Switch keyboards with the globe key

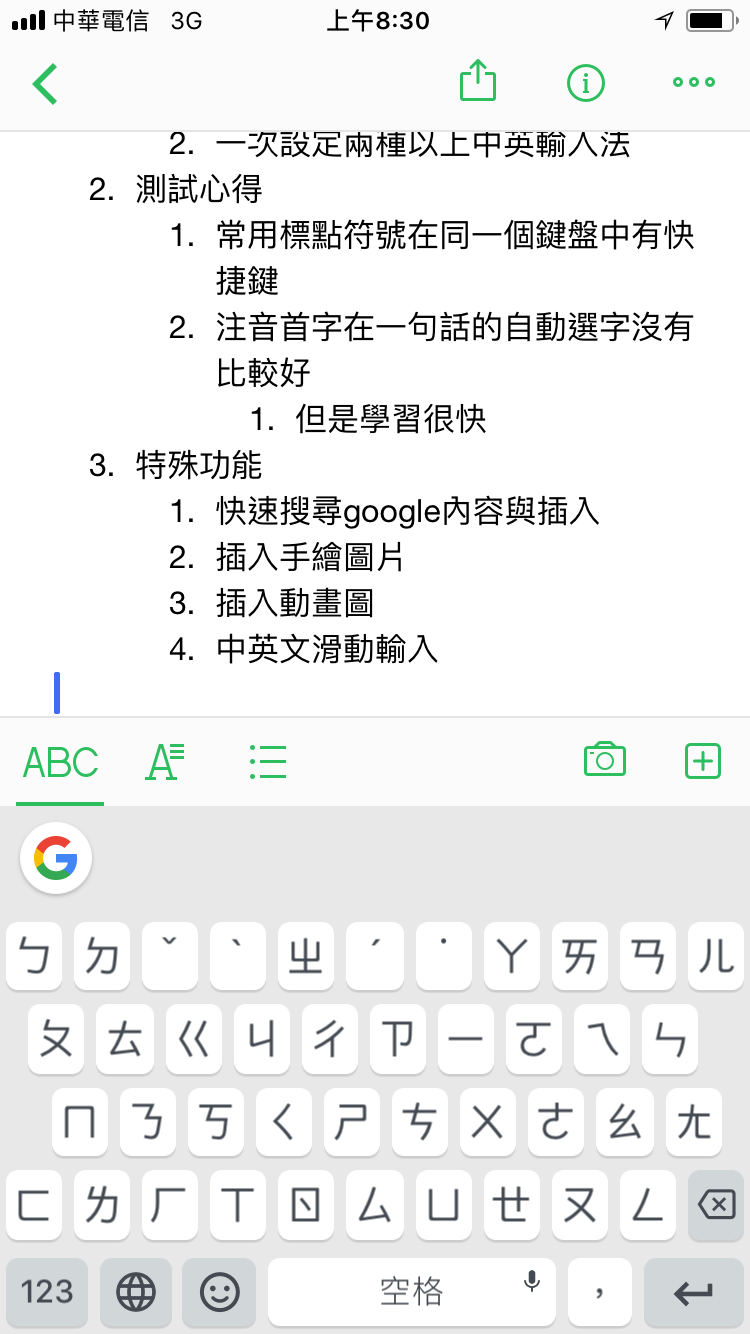[x=136, y=1292]
